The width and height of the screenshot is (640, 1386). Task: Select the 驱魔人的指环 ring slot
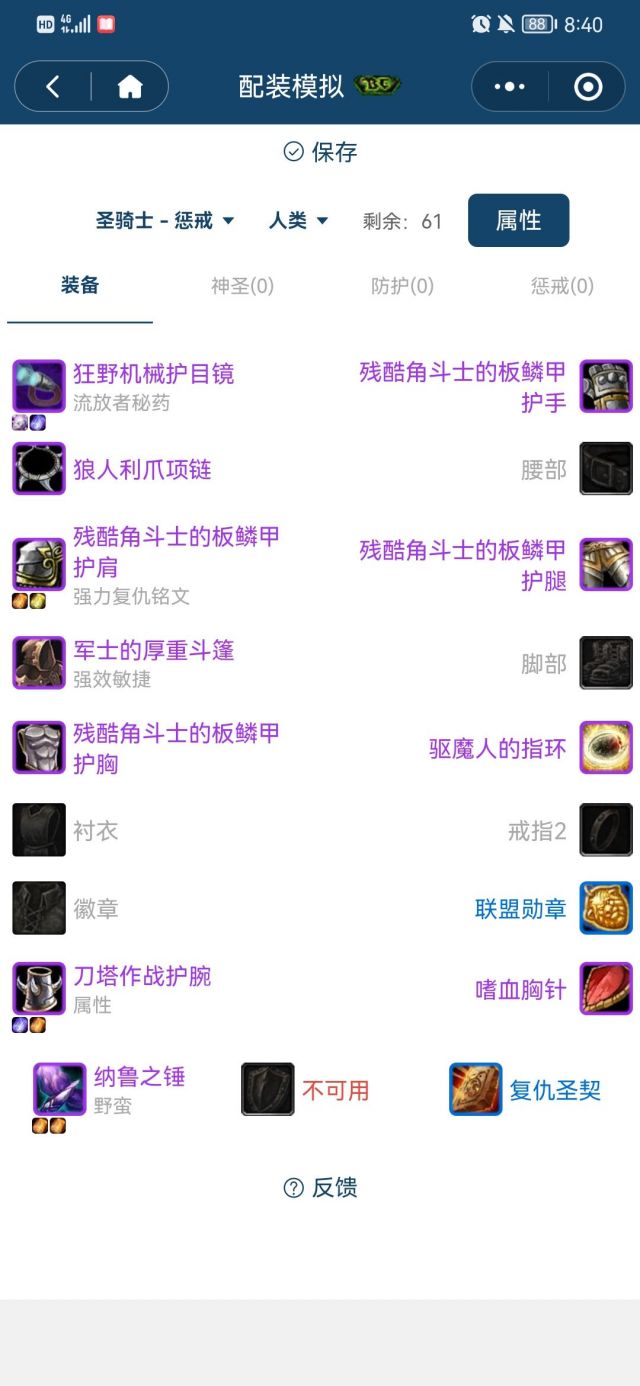pos(498,749)
